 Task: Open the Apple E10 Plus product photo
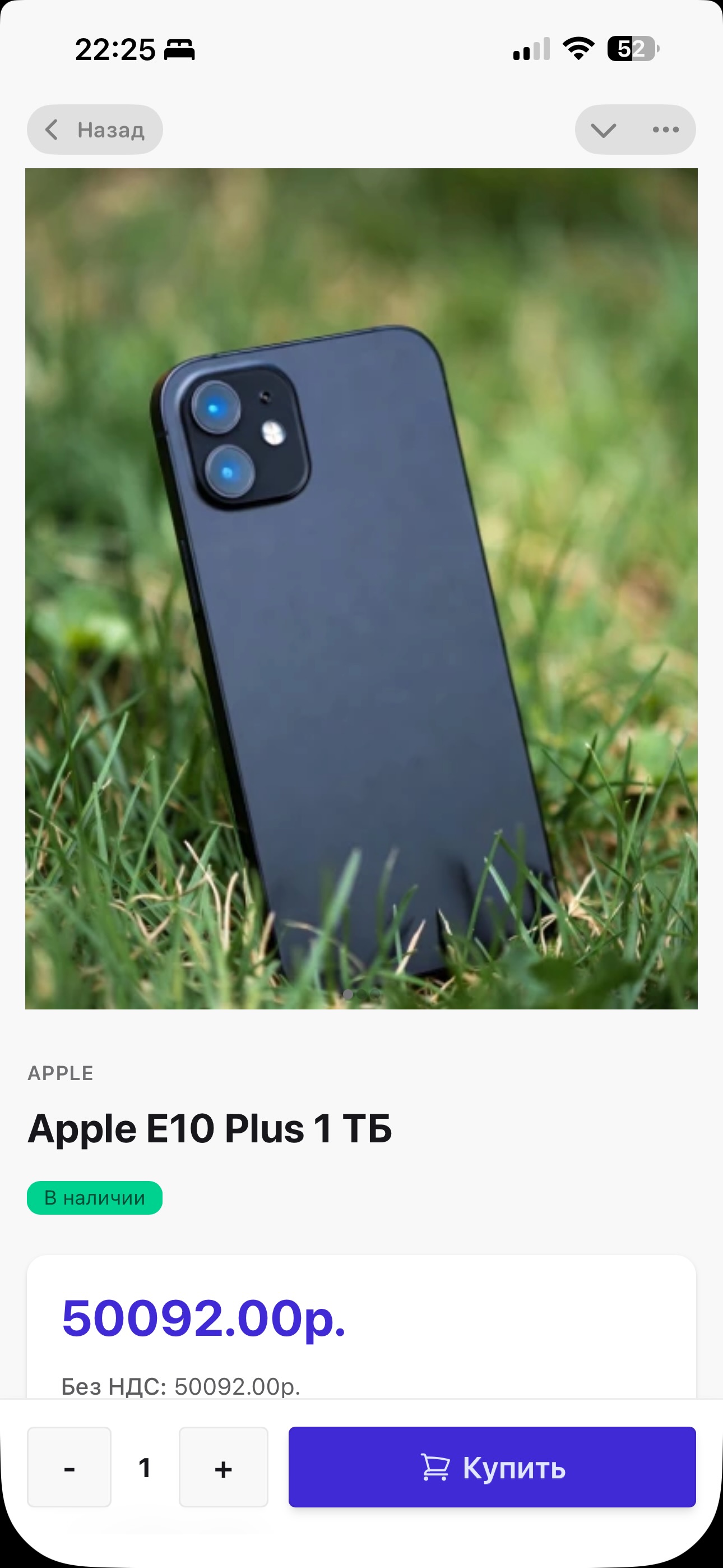[361, 588]
